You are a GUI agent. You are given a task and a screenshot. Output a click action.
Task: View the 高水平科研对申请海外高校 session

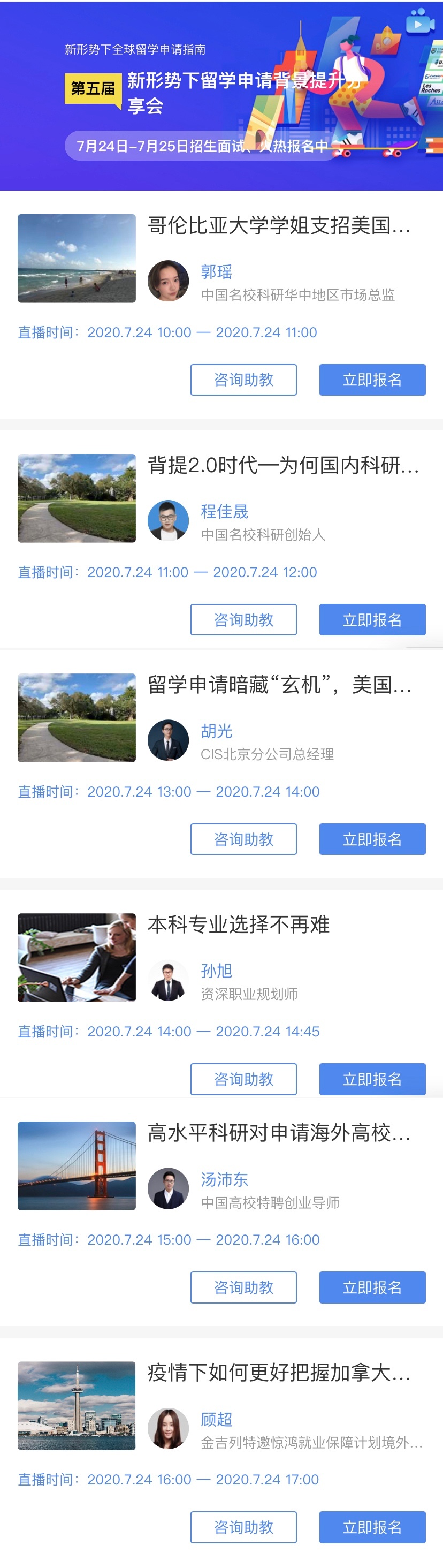(279, 1133)
